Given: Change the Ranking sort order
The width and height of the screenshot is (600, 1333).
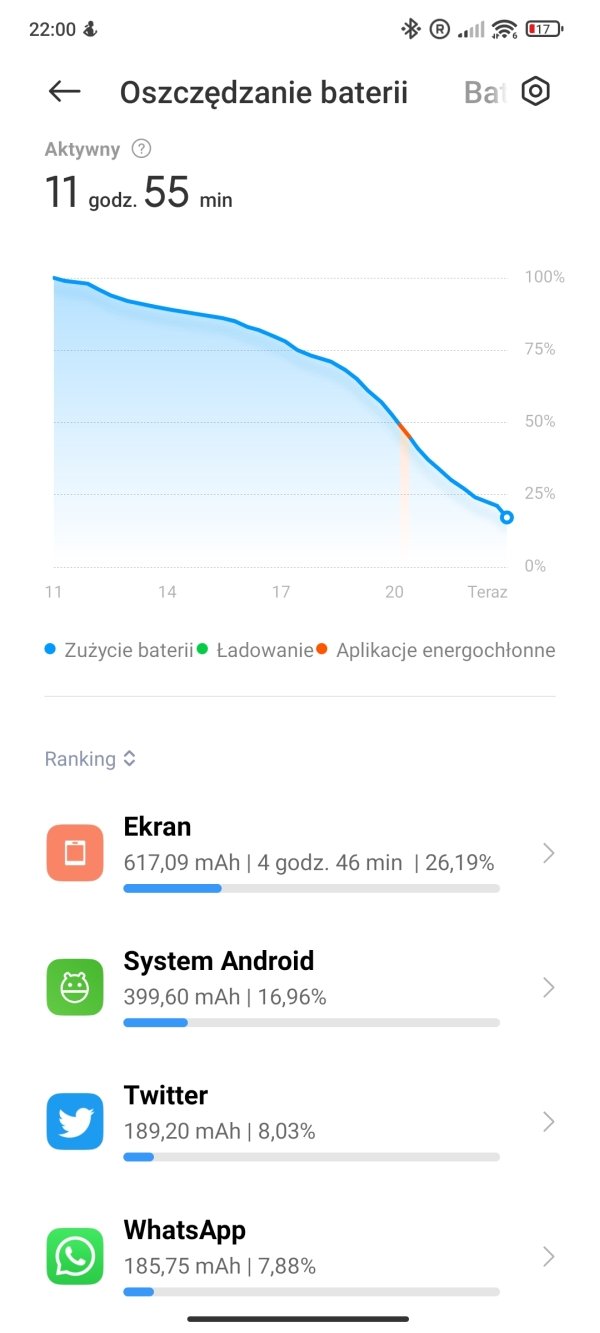Looking at the screenshot, I should pyautogui.click(x=90, y=759).
